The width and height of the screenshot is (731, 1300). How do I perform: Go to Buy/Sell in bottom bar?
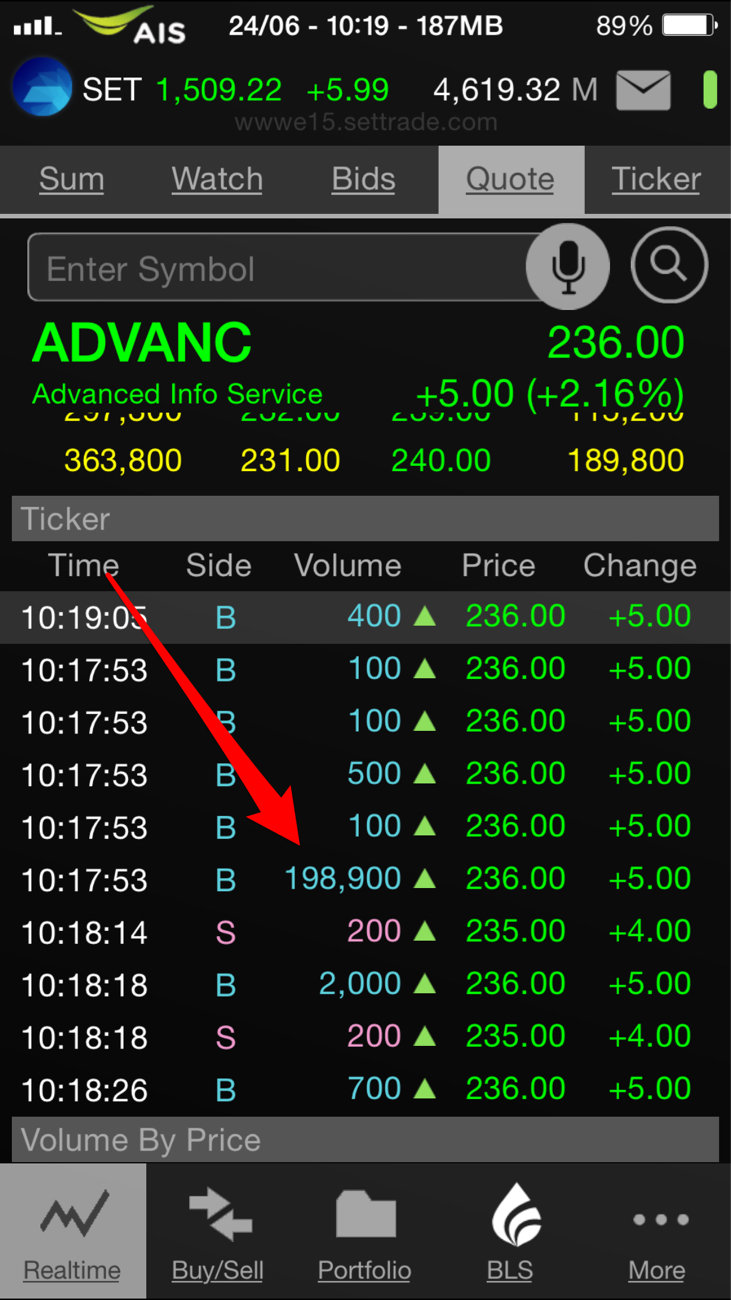click(x=218, y=1232)
